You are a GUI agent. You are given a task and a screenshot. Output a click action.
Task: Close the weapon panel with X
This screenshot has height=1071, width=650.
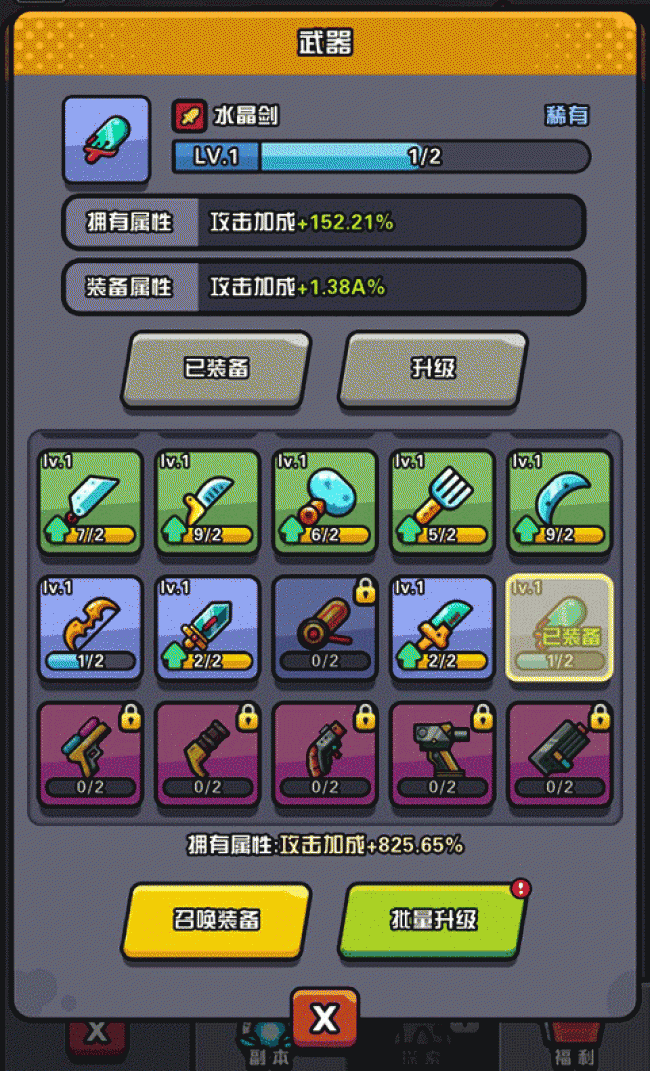pyautogui.click(x=324, y=1018)
